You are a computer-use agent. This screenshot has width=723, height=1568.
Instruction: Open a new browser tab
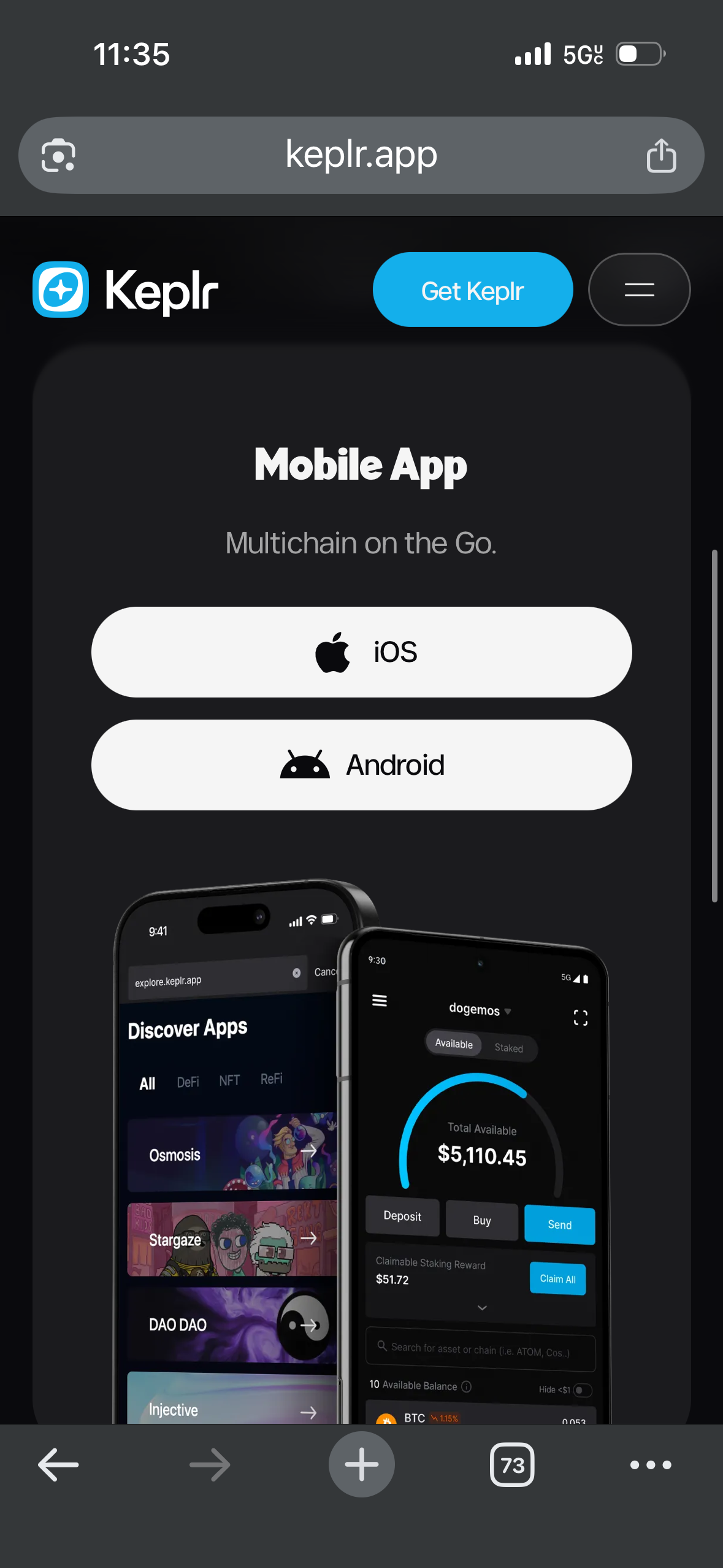(x=361, y=1464)
